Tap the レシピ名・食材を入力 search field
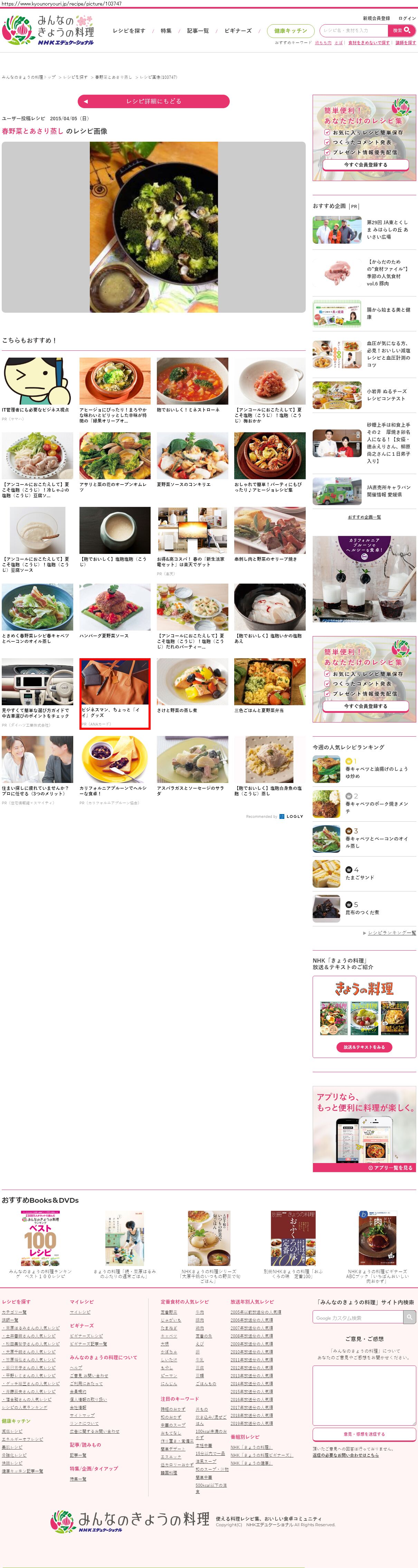The image size is (418, 1568). coord(353,30)
